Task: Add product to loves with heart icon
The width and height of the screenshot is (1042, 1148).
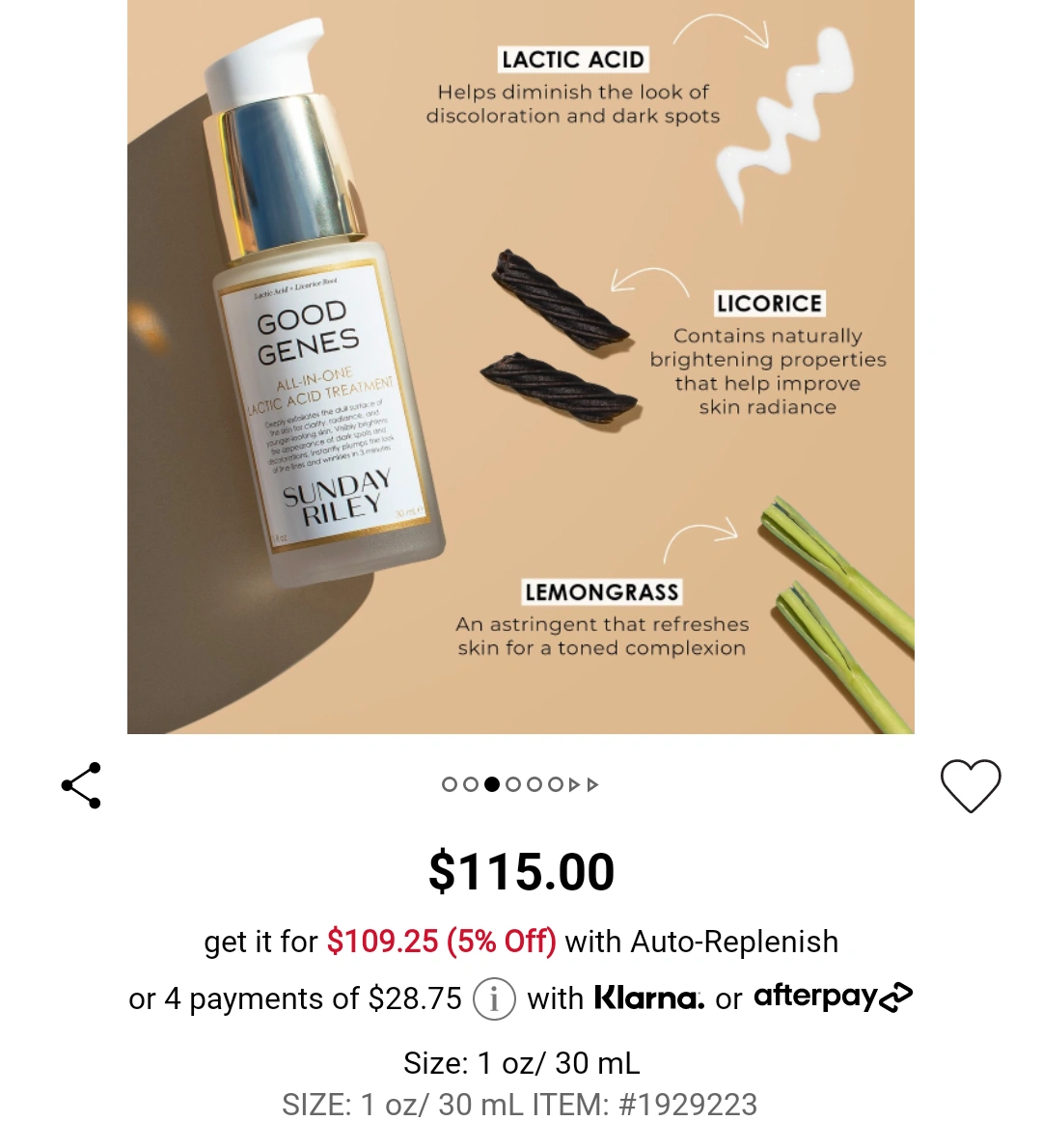Action: [x=971, y=785]
